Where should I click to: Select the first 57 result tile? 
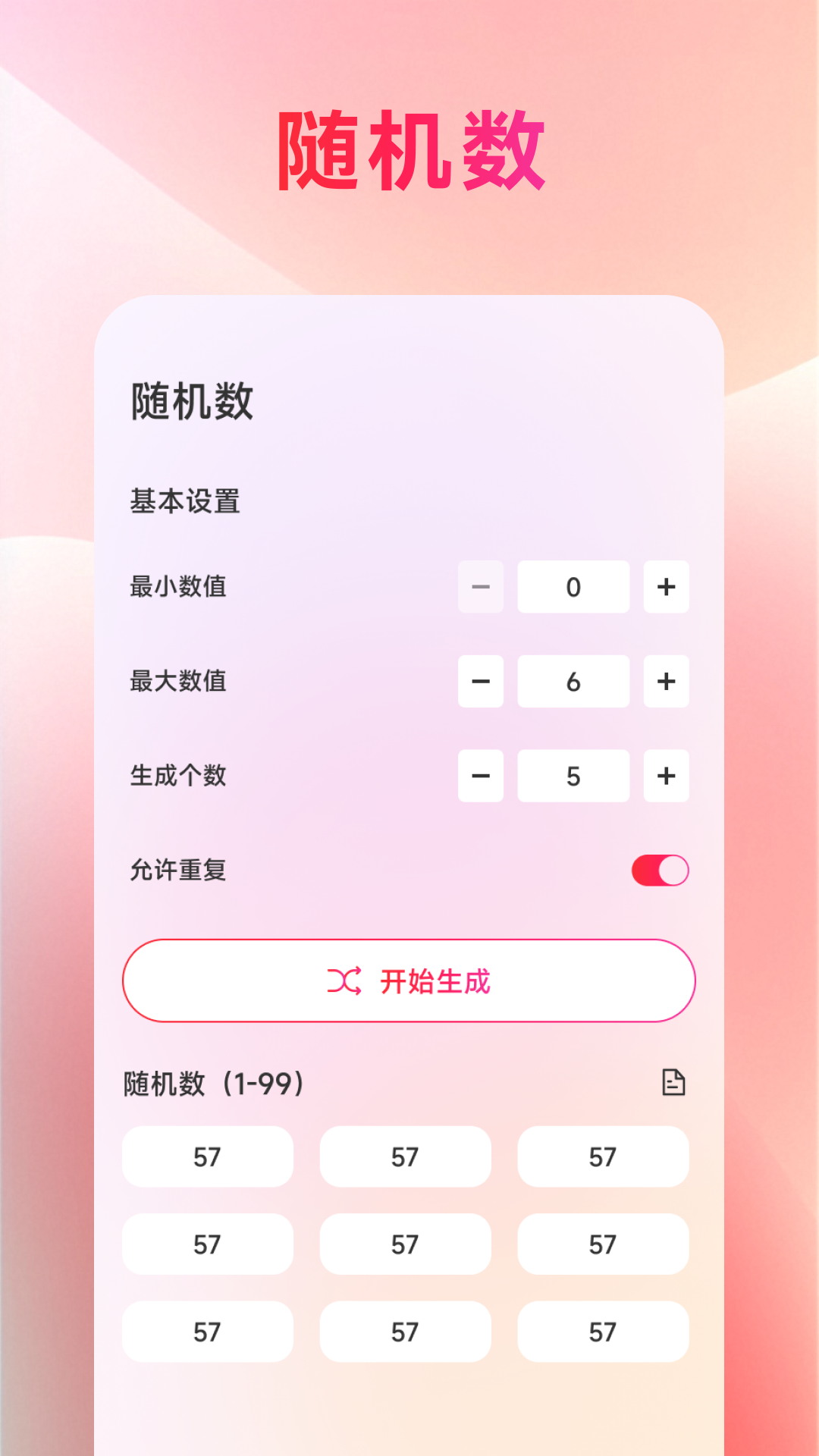tap(208, 1156)
